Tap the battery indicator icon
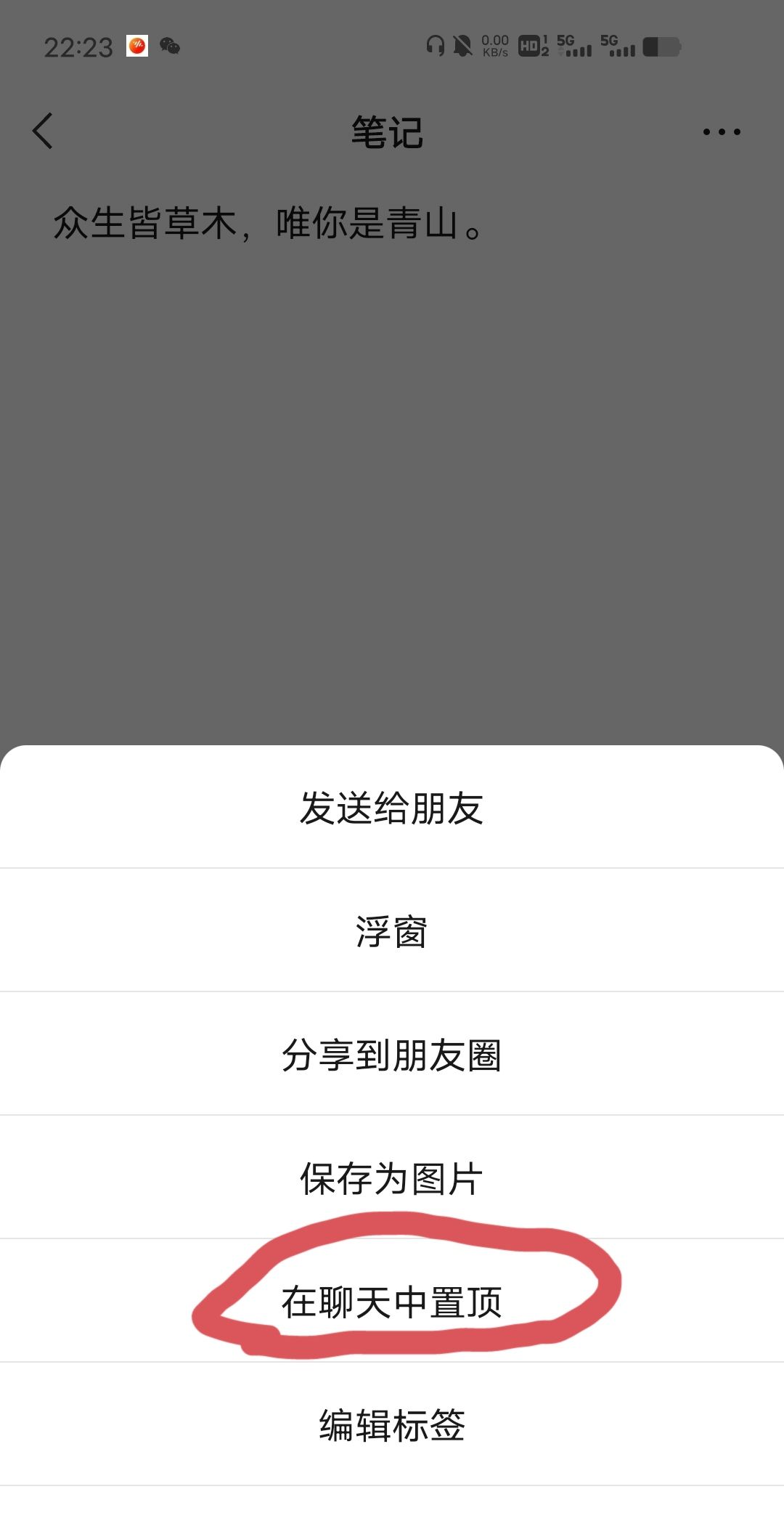The height and width of the screenshot is (1521, 784). 662,45
